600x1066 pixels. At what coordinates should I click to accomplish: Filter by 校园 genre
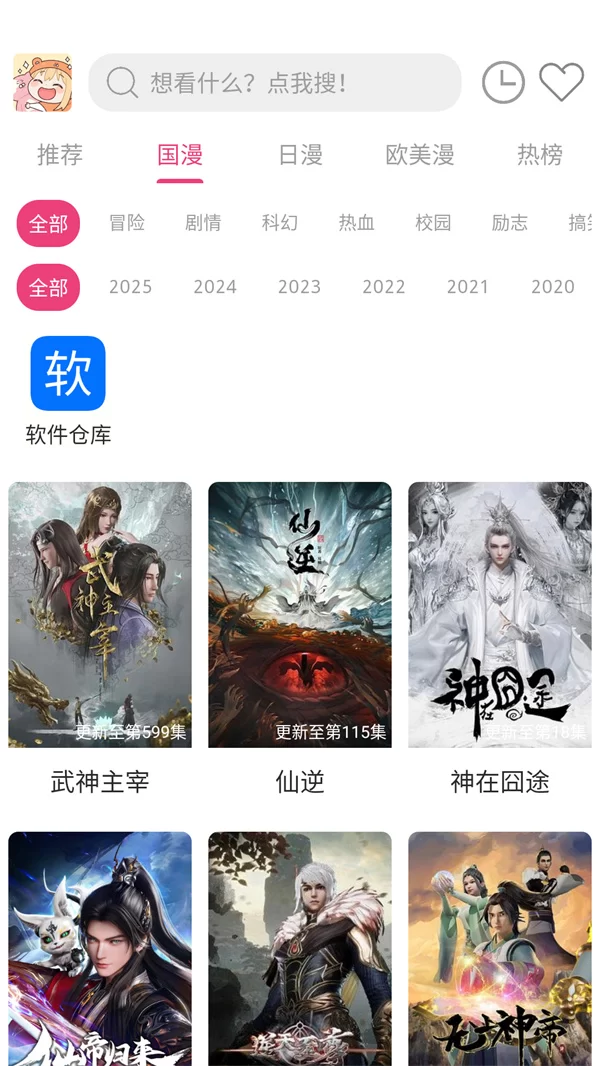point(433,223)
